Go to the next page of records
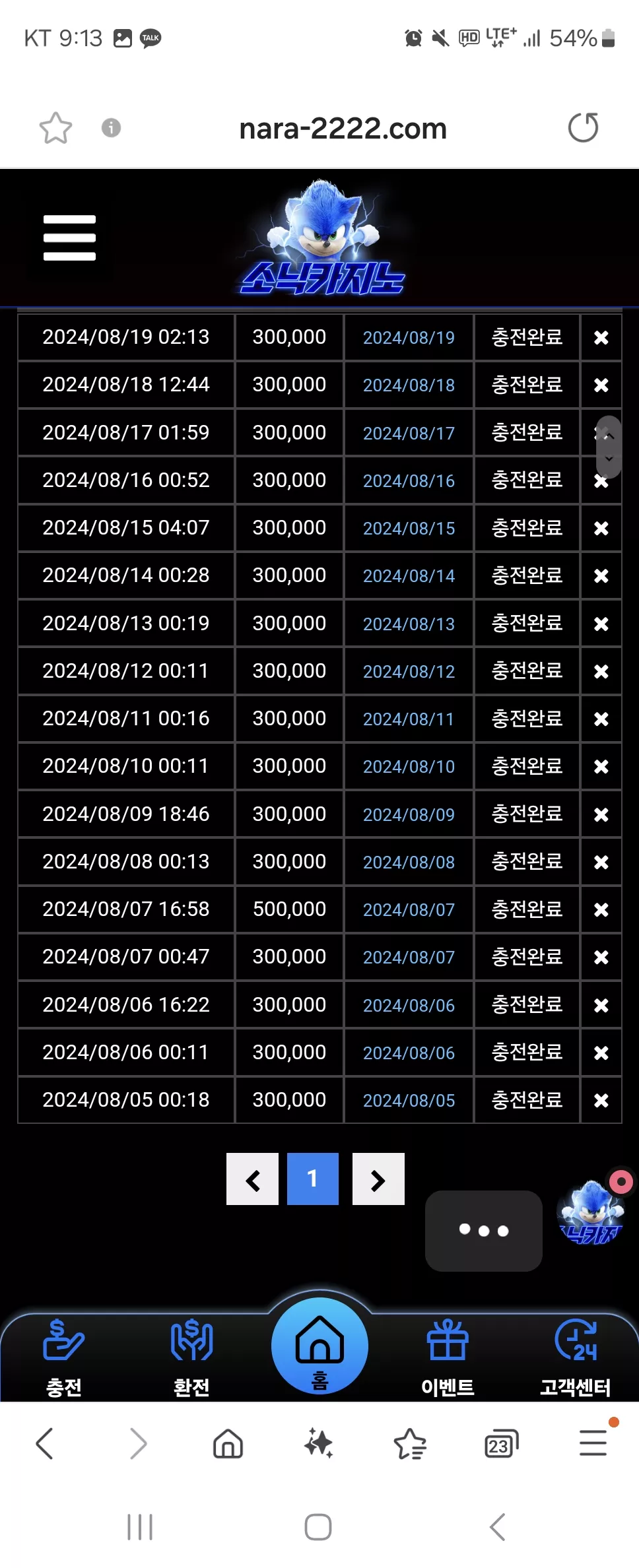 [378, 1179]
